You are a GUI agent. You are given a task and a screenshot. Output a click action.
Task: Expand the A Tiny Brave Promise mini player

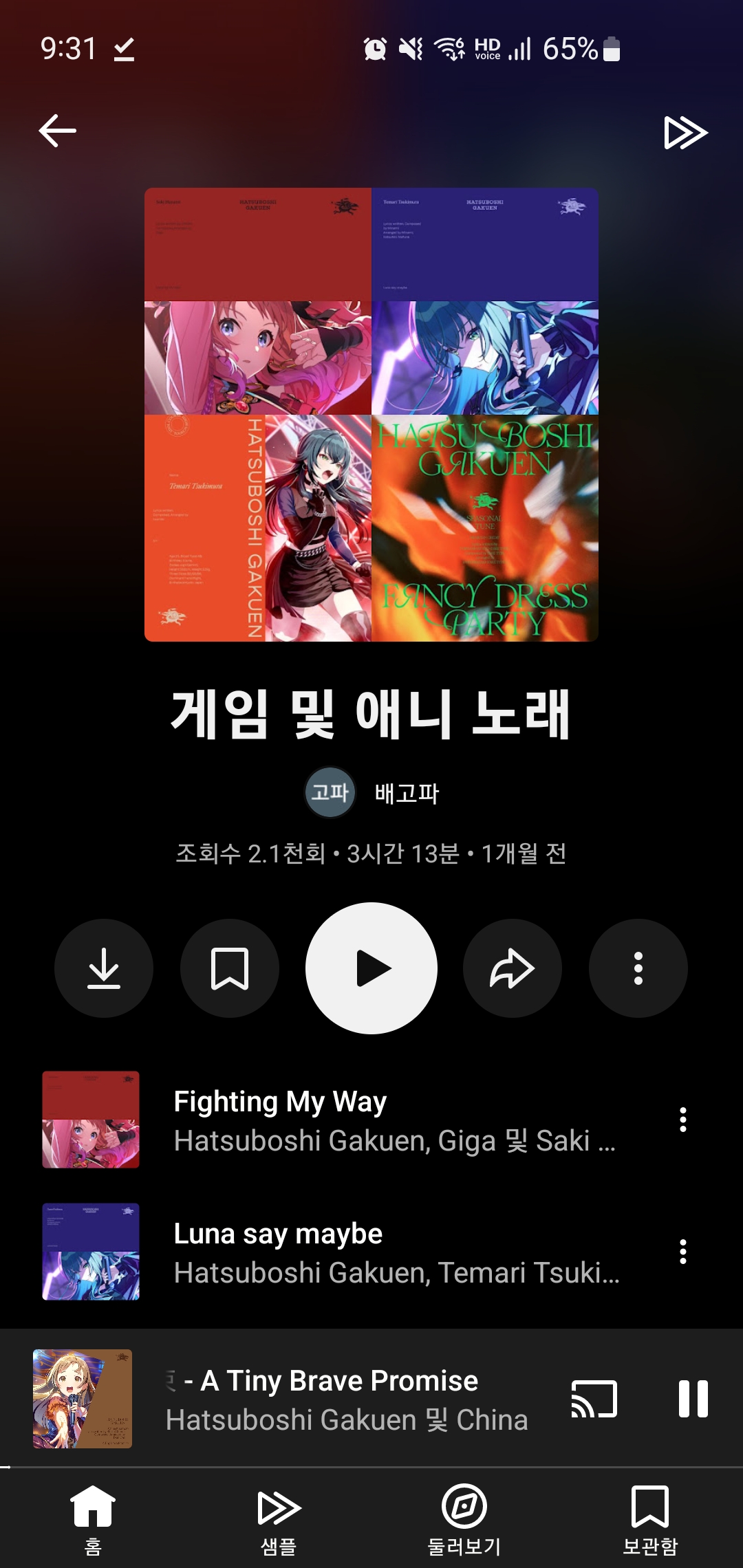click(x=344, y=1399)
